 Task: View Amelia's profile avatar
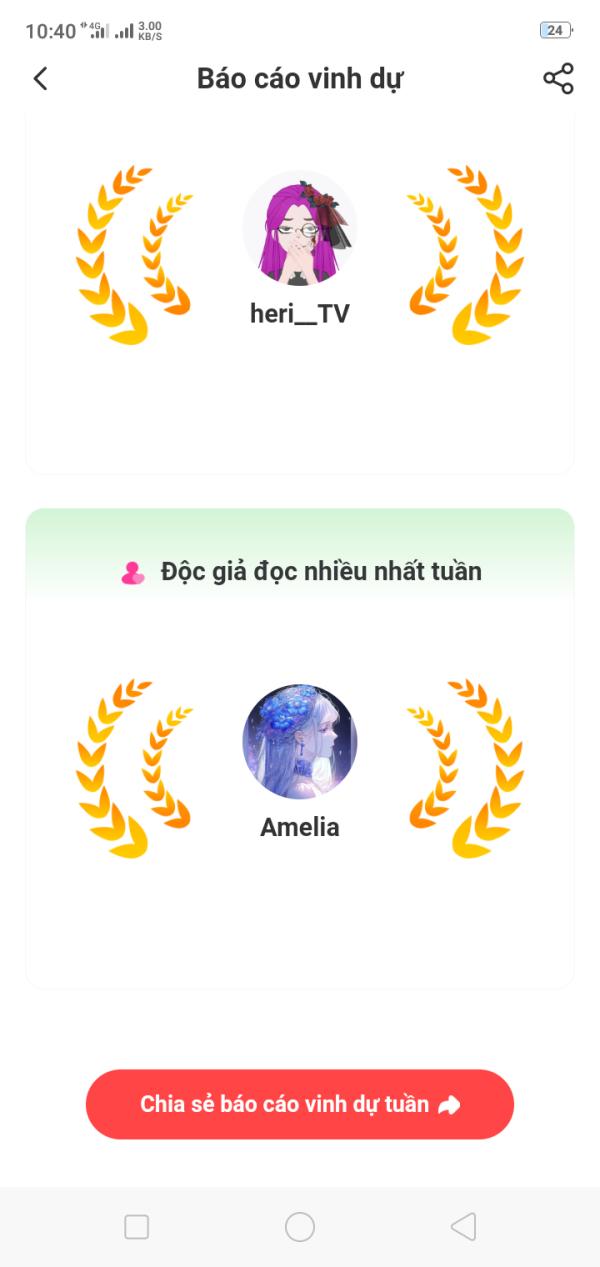click(x=300, y=741)
